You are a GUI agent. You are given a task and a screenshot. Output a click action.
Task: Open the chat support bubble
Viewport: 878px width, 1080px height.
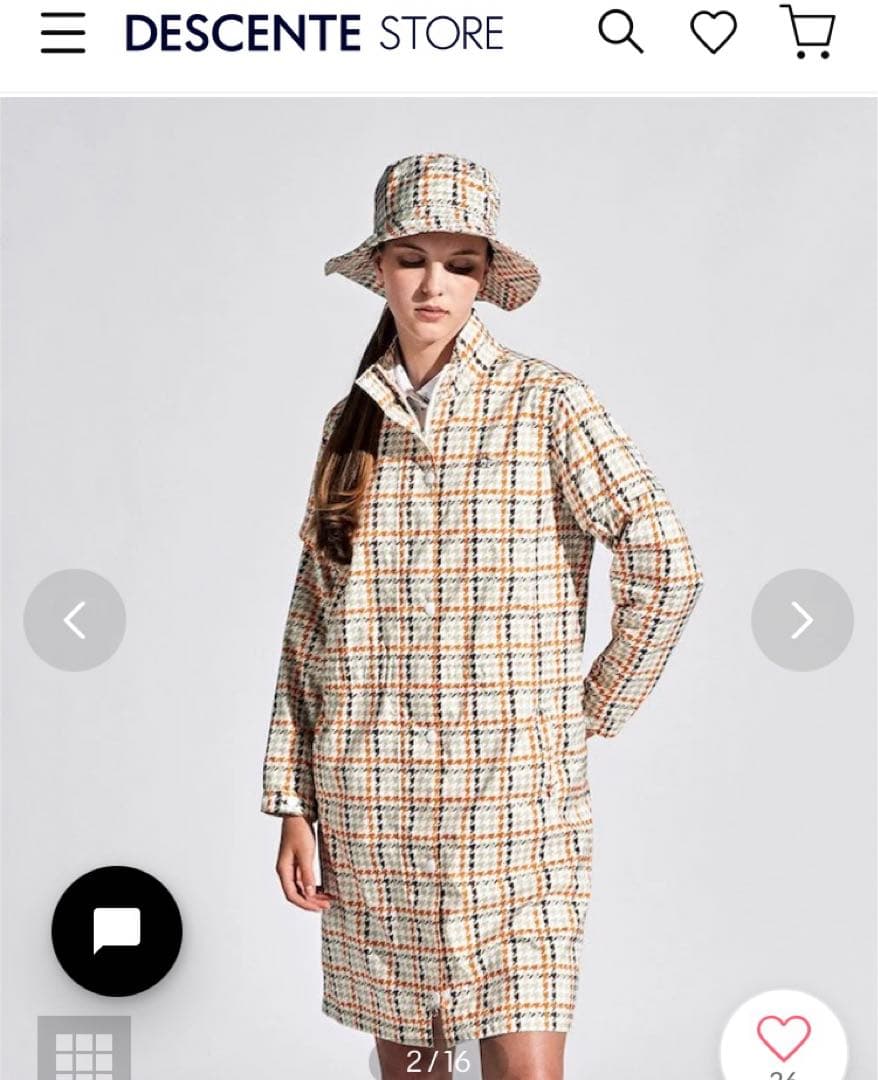click(x=117, y=931)
